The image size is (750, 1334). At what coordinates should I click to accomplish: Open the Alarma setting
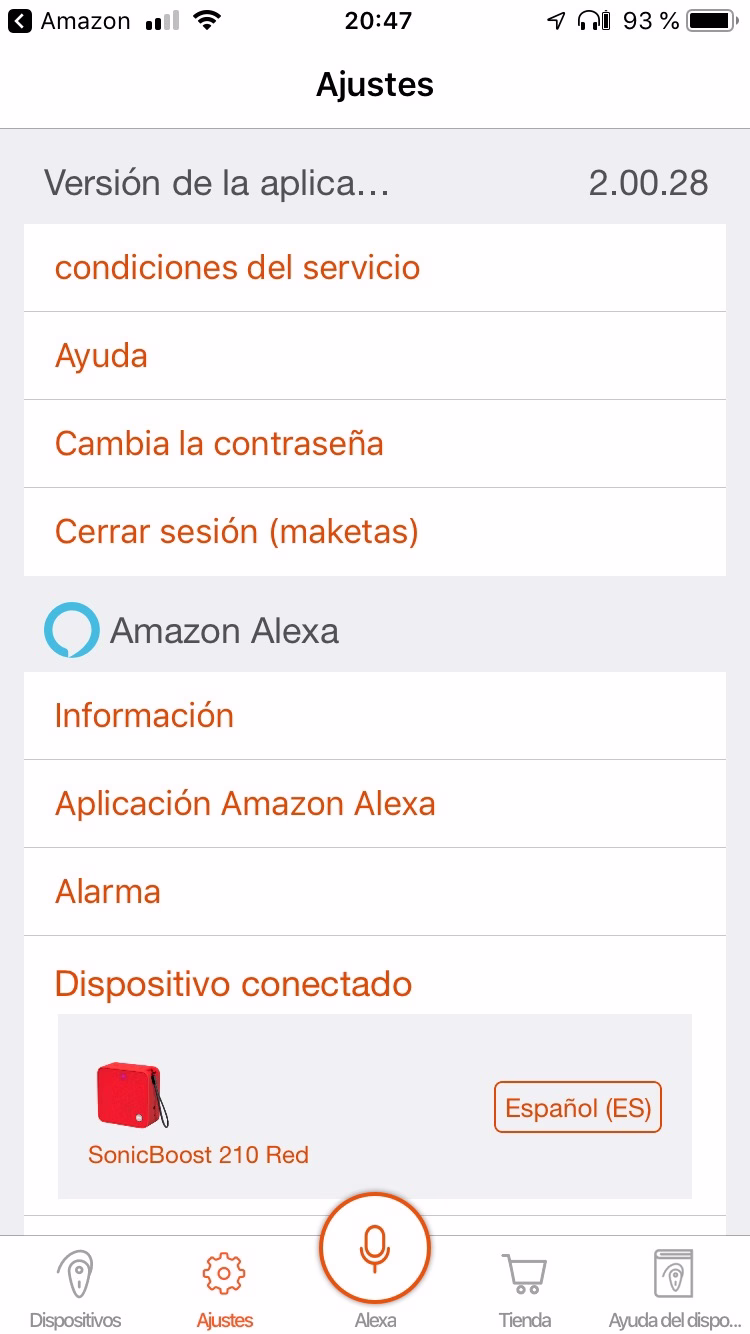coord(375,892)
